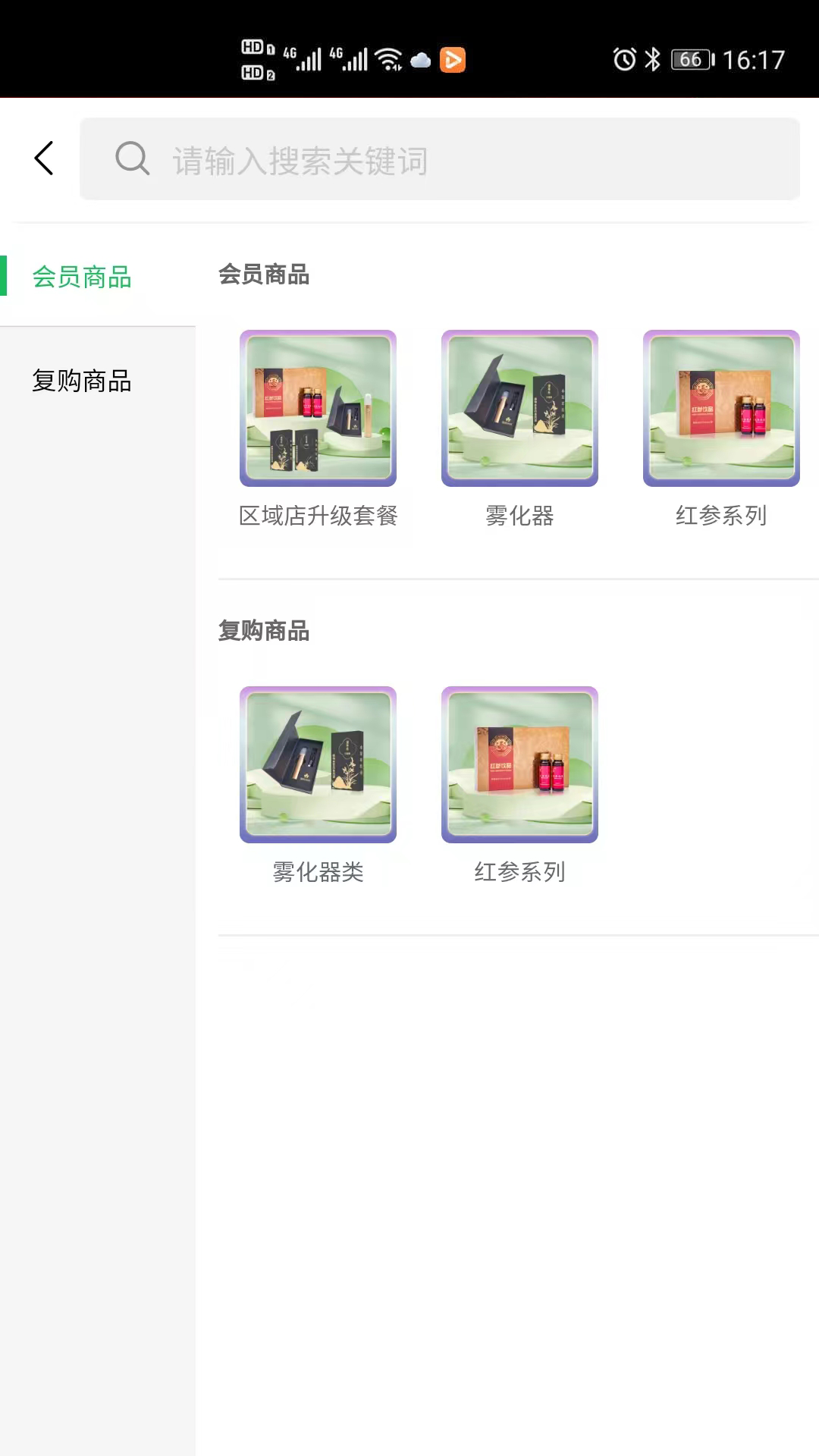Click the 会员商品 section header

click(x=265, y=275)
